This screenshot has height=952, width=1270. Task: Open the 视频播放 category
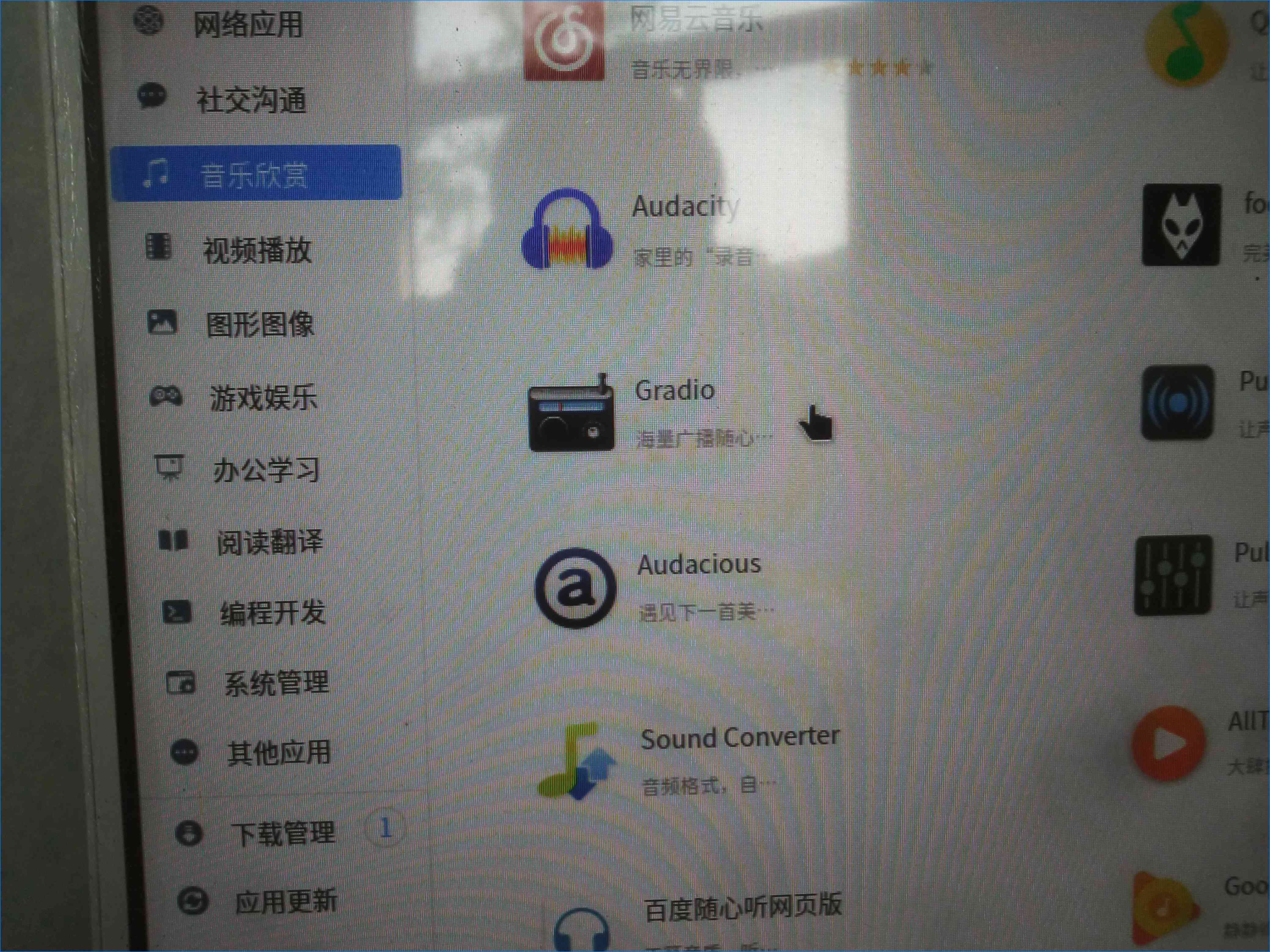(257, 250)
